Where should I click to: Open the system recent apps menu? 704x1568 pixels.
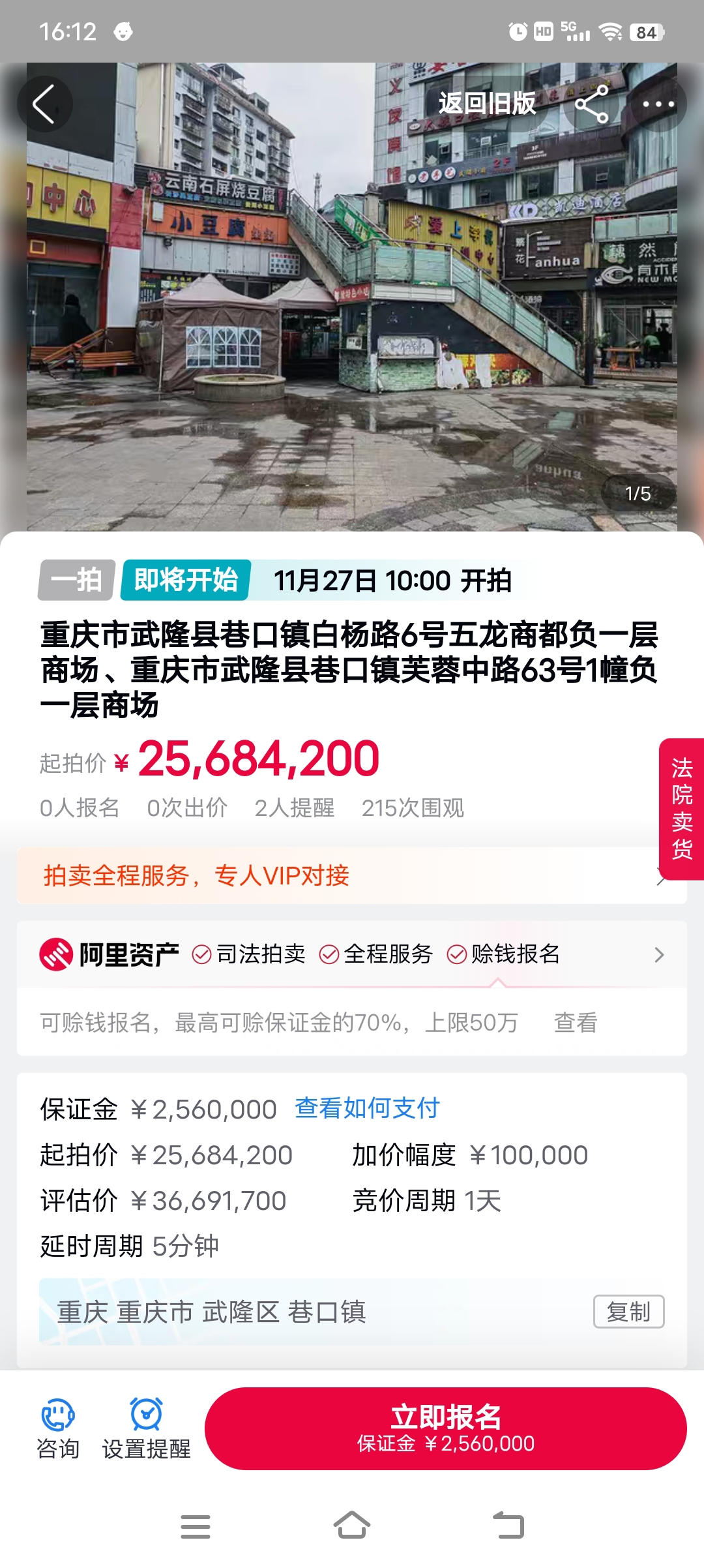(195, 1526)
